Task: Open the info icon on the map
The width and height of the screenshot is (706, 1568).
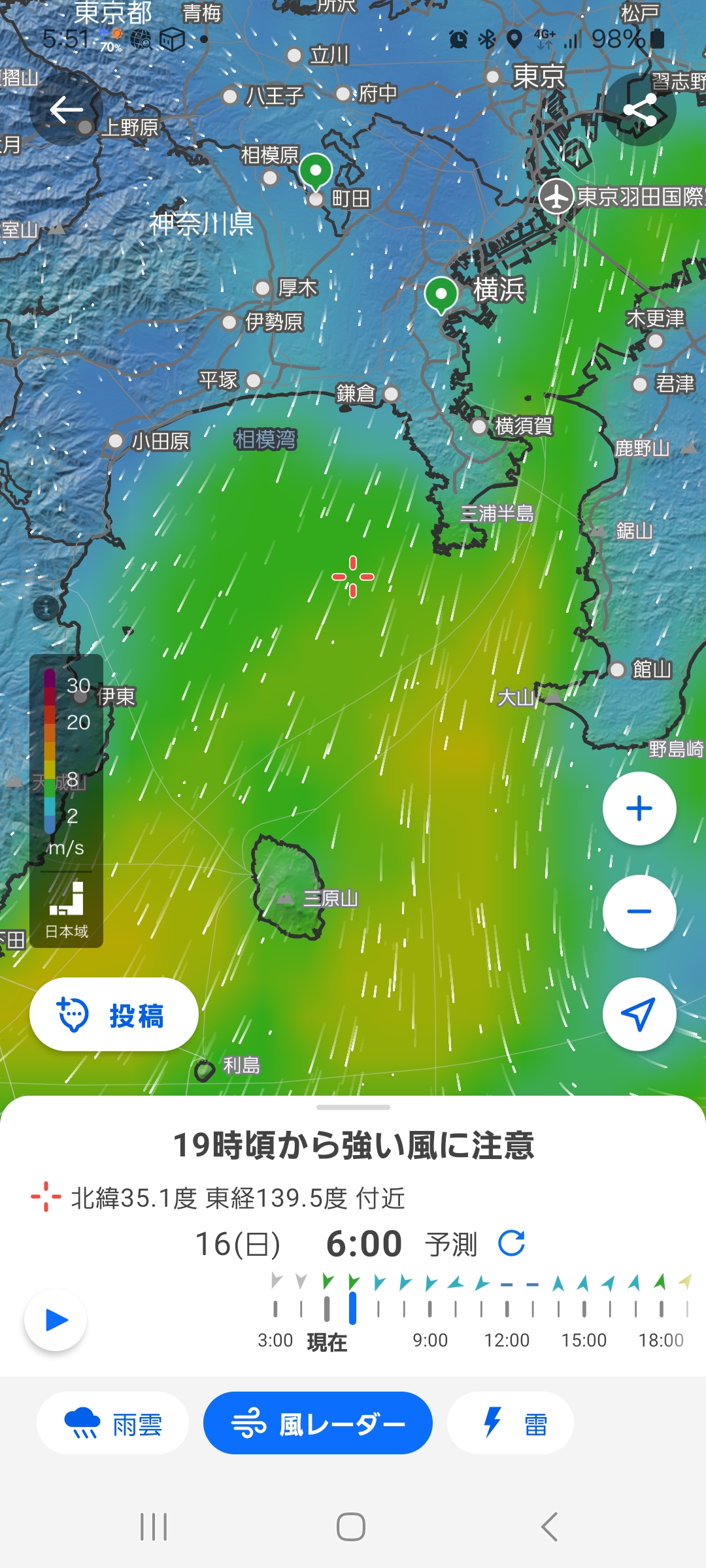Action: (46, 608)
